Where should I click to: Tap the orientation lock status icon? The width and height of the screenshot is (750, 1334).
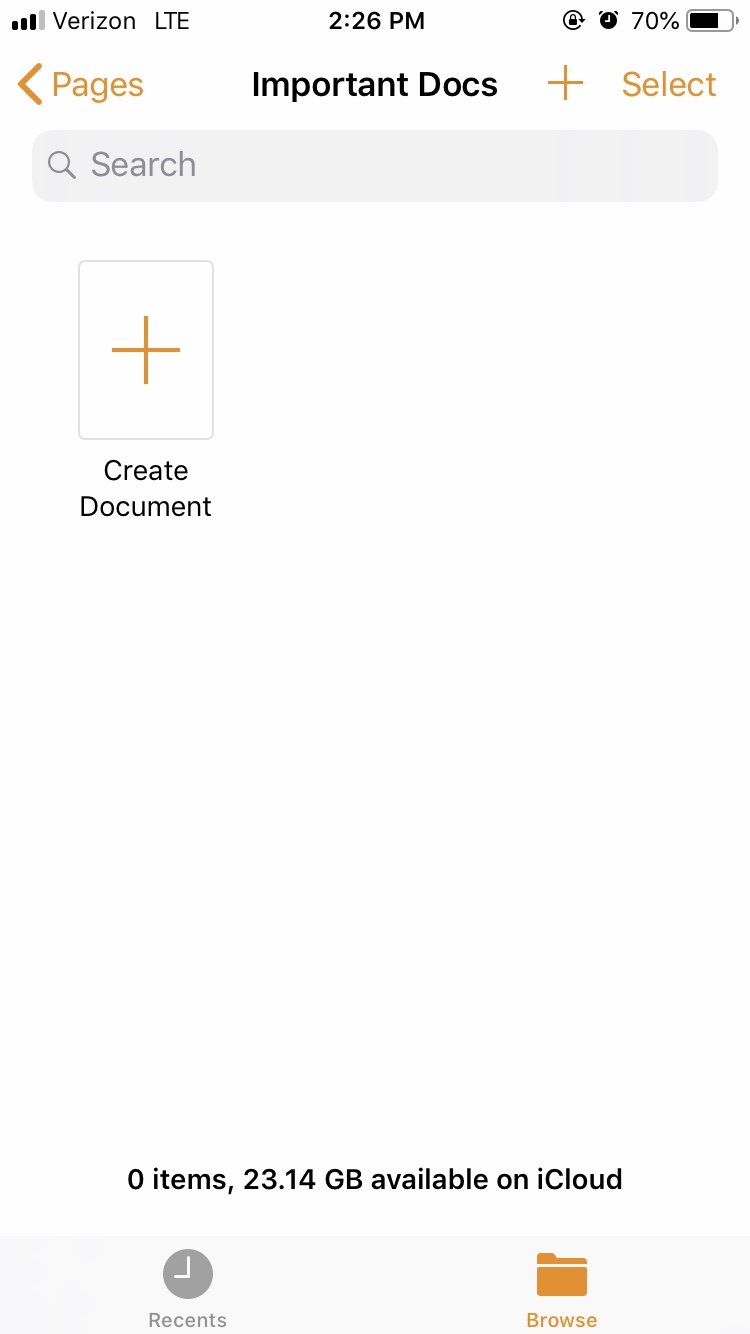coord(572,19)
